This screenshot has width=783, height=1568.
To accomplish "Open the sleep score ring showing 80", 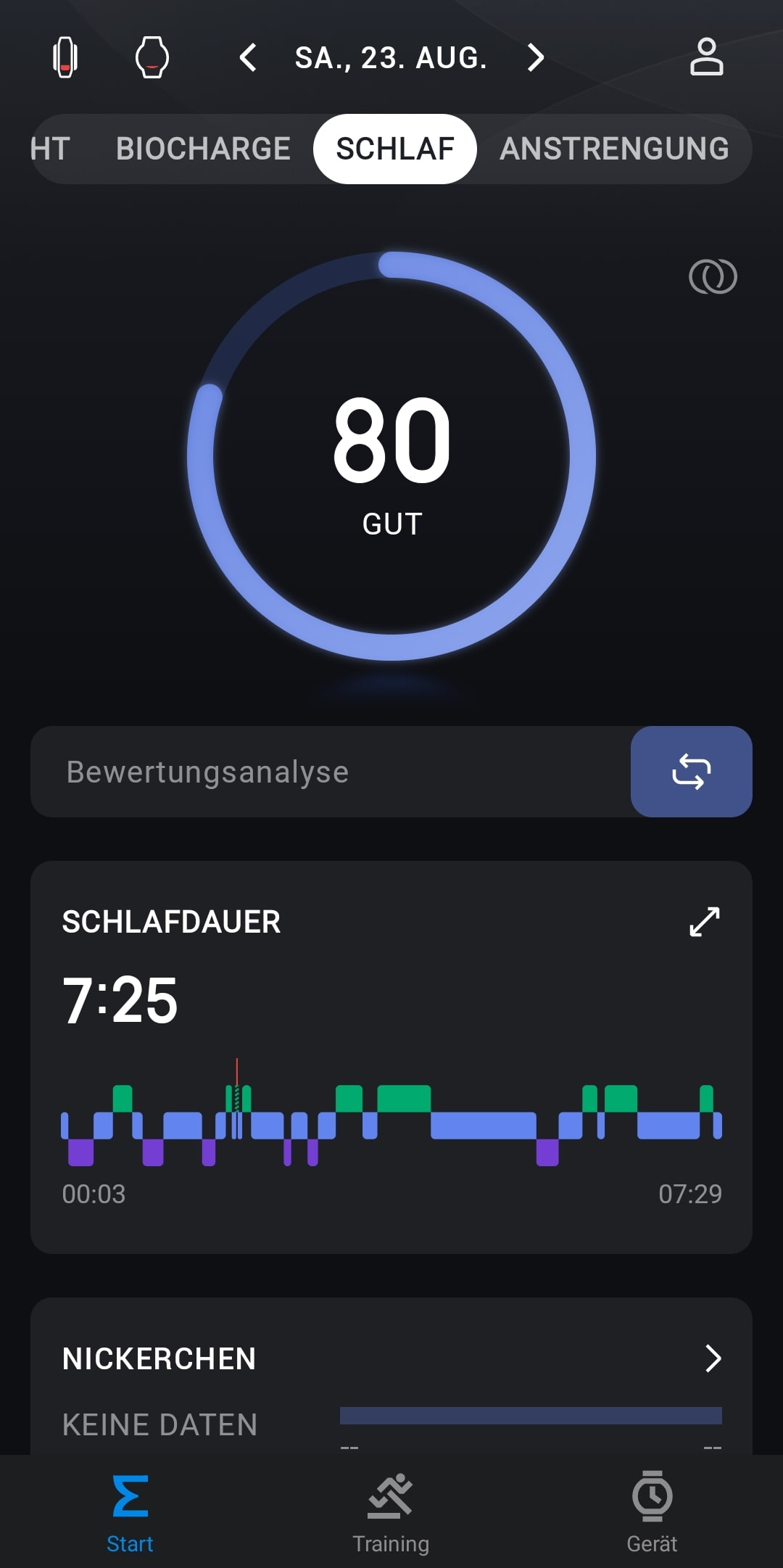I will click(391, 456).
